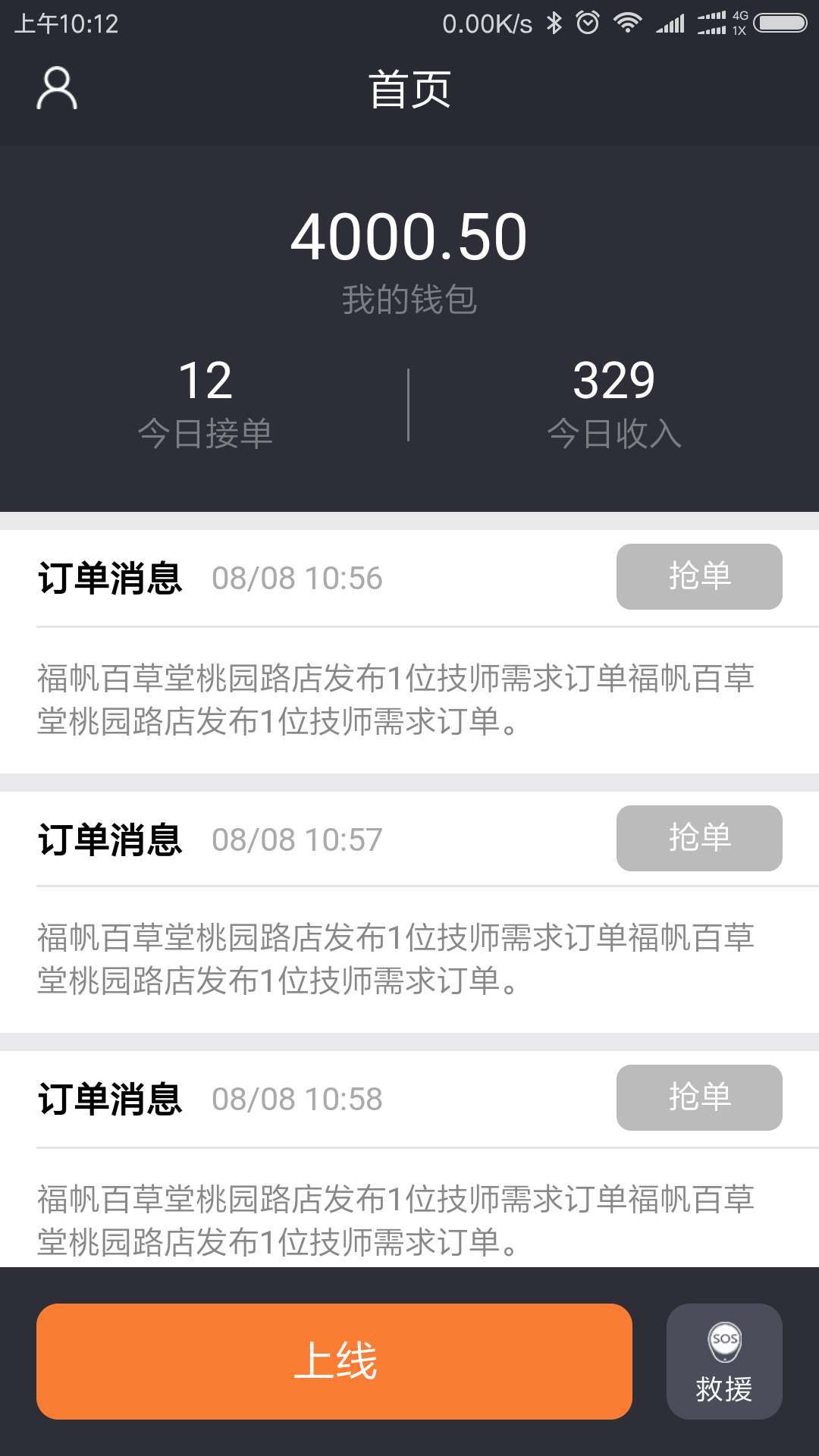Tap 抢单 for the 10:56 order
Viewport: 819px width, 1456px height.
point(698,576)
